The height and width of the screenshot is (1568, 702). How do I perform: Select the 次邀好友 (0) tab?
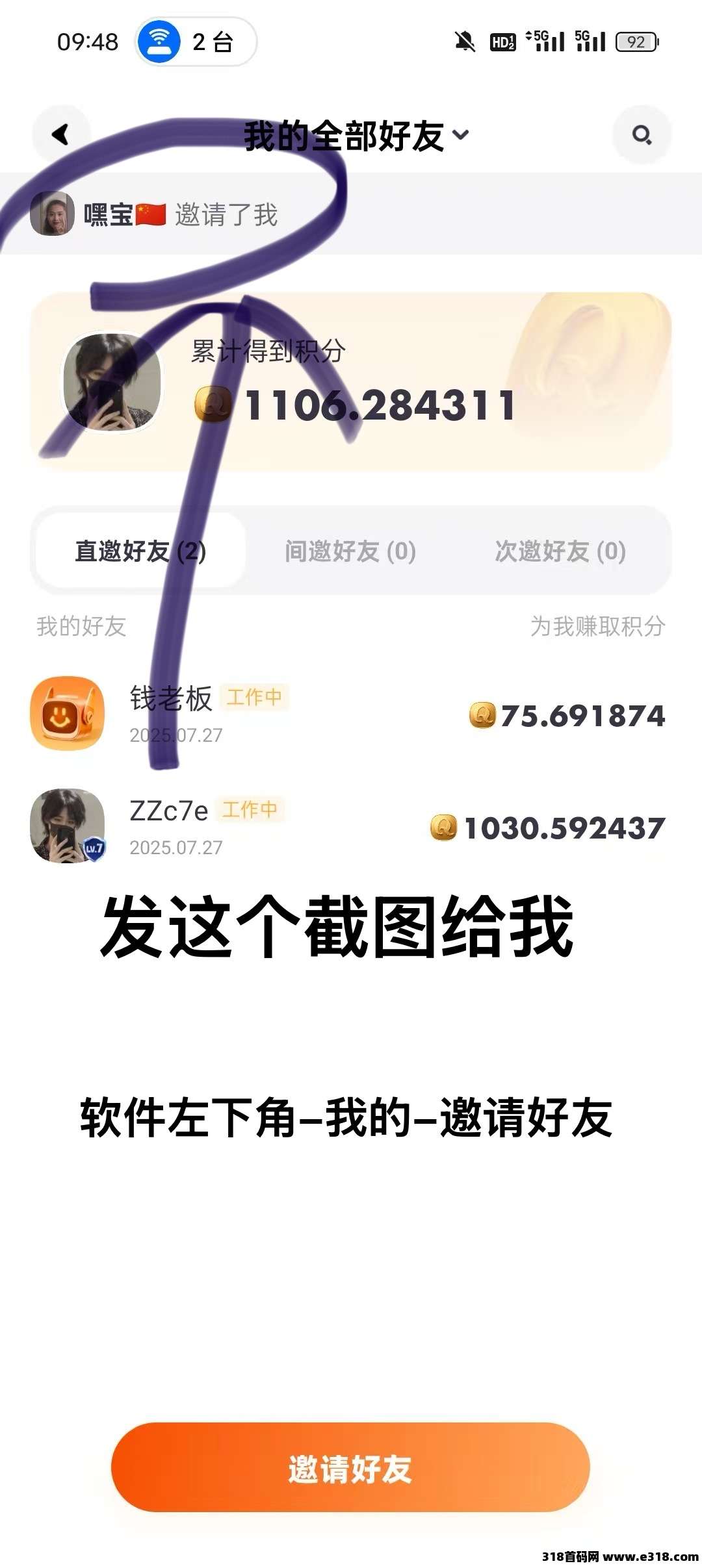click(560, 551)
